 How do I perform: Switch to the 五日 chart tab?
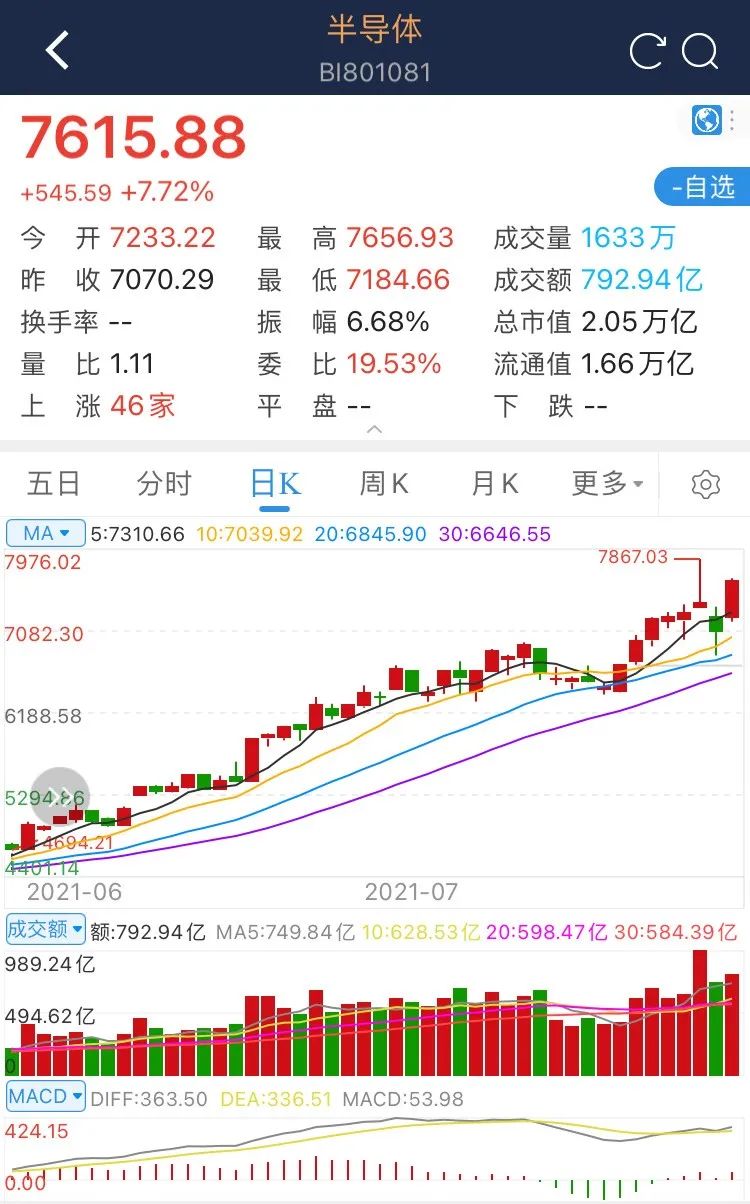54,484
